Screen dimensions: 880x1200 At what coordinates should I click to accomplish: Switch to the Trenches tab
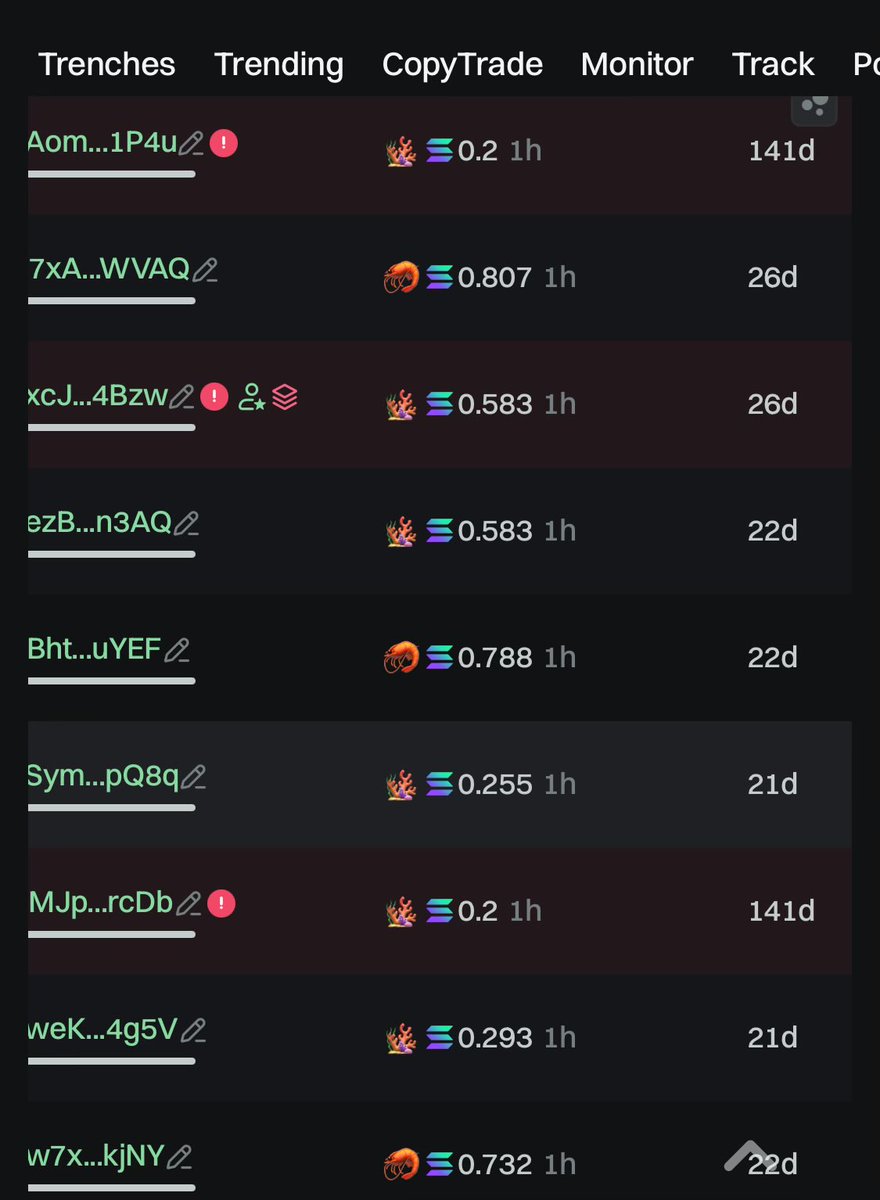[x=106, y=65]
